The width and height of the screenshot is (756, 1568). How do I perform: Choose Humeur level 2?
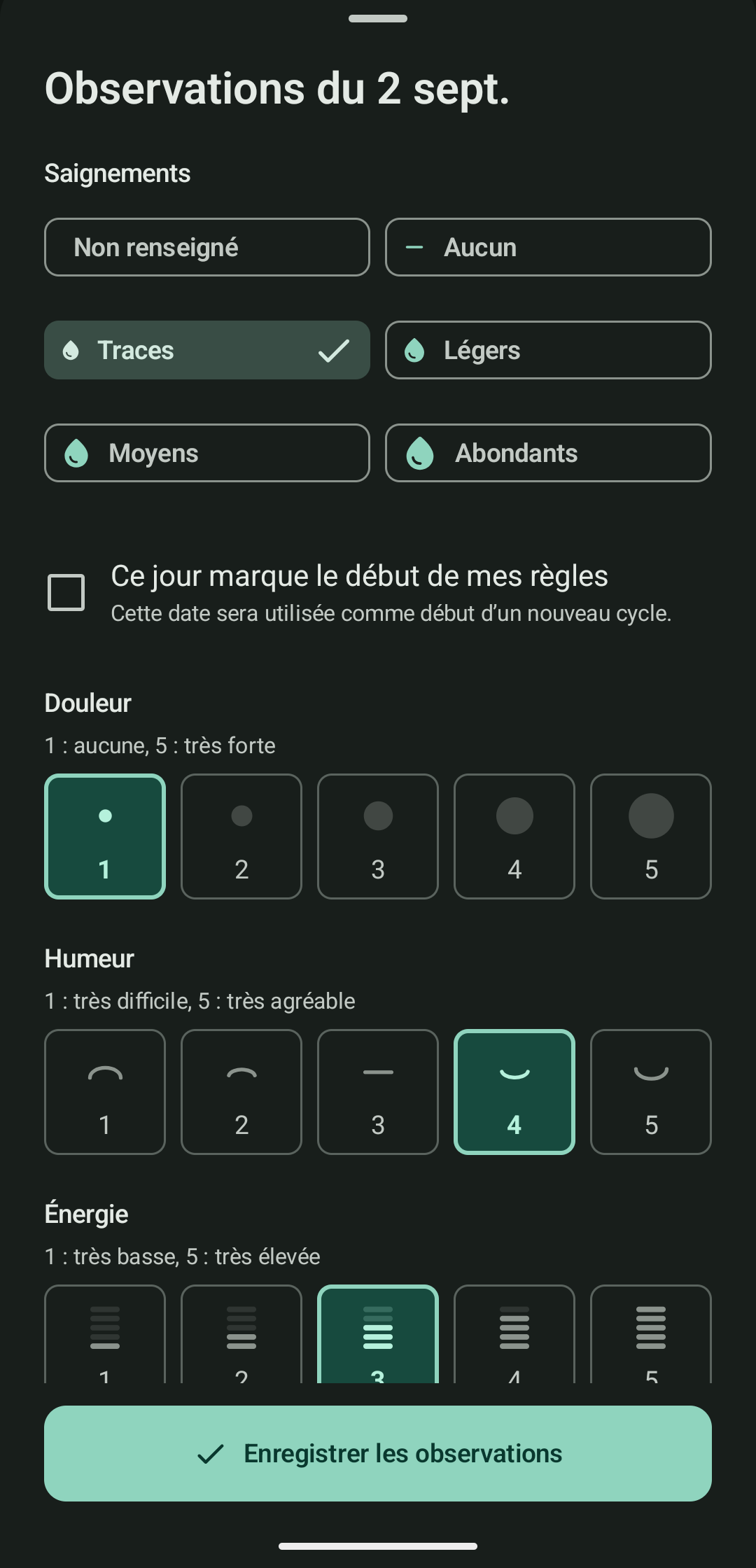click(x=241, y=1092)
